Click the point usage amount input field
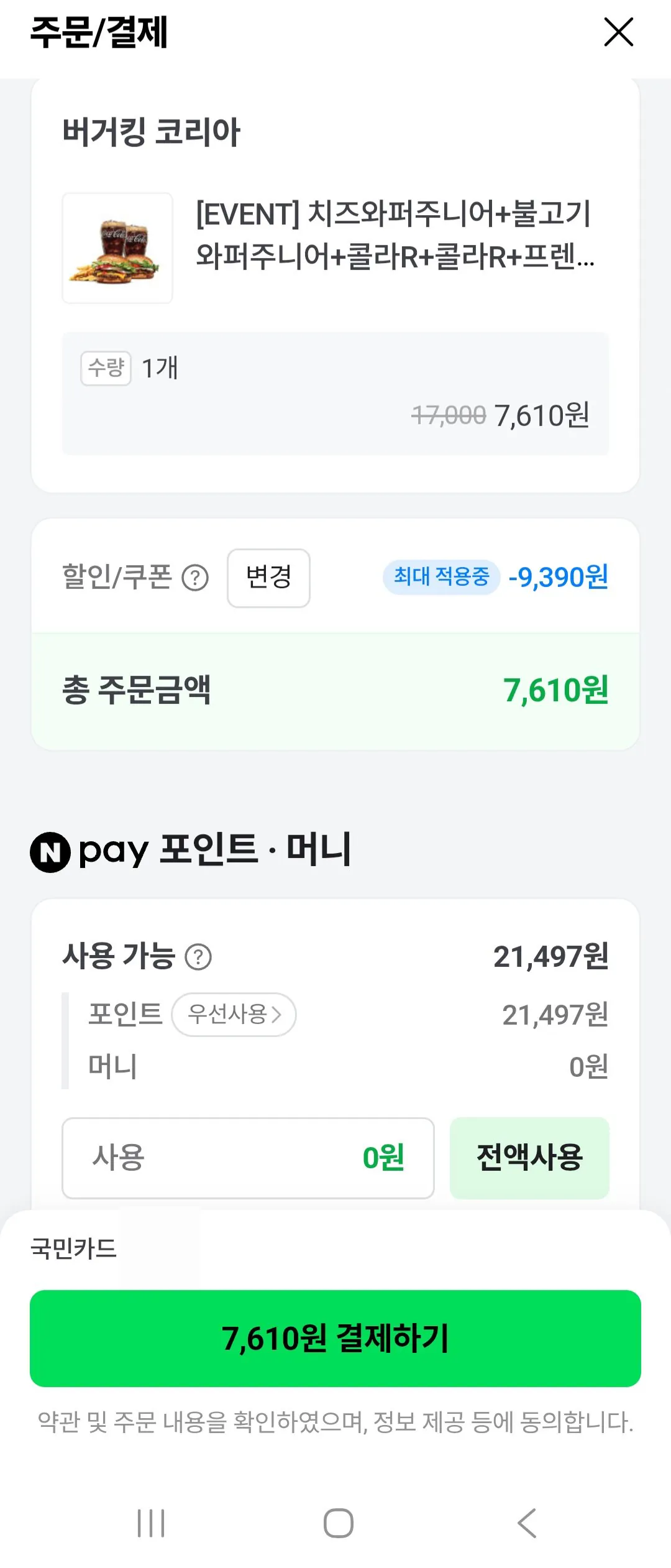The width and height of the screenshot is (671, 1568). (249, 1159)
